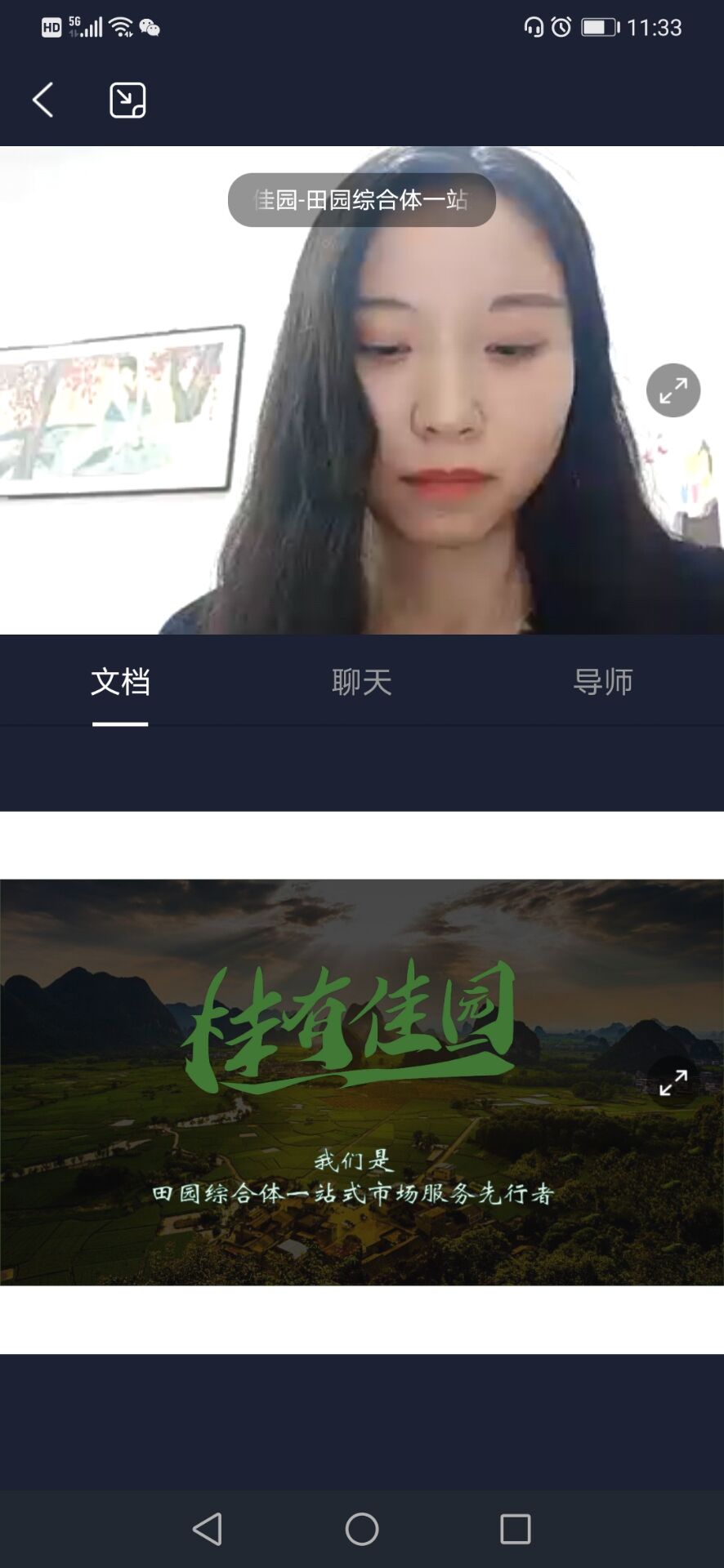Tap the system home button
Viewport: 724px width, 1568px height.
click(362, 1528)
